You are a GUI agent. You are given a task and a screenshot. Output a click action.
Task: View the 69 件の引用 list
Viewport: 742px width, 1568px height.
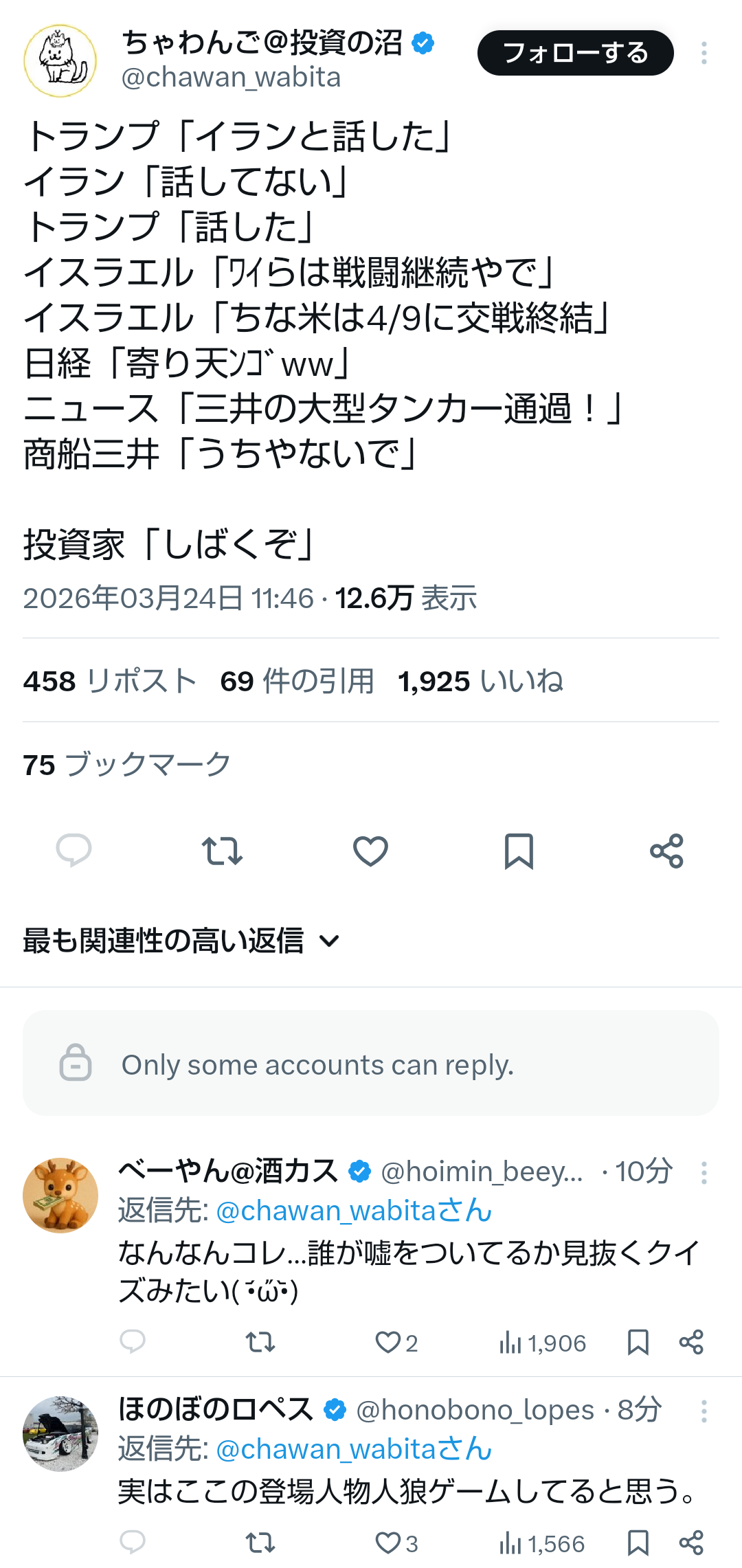click(x=297, y=681)
